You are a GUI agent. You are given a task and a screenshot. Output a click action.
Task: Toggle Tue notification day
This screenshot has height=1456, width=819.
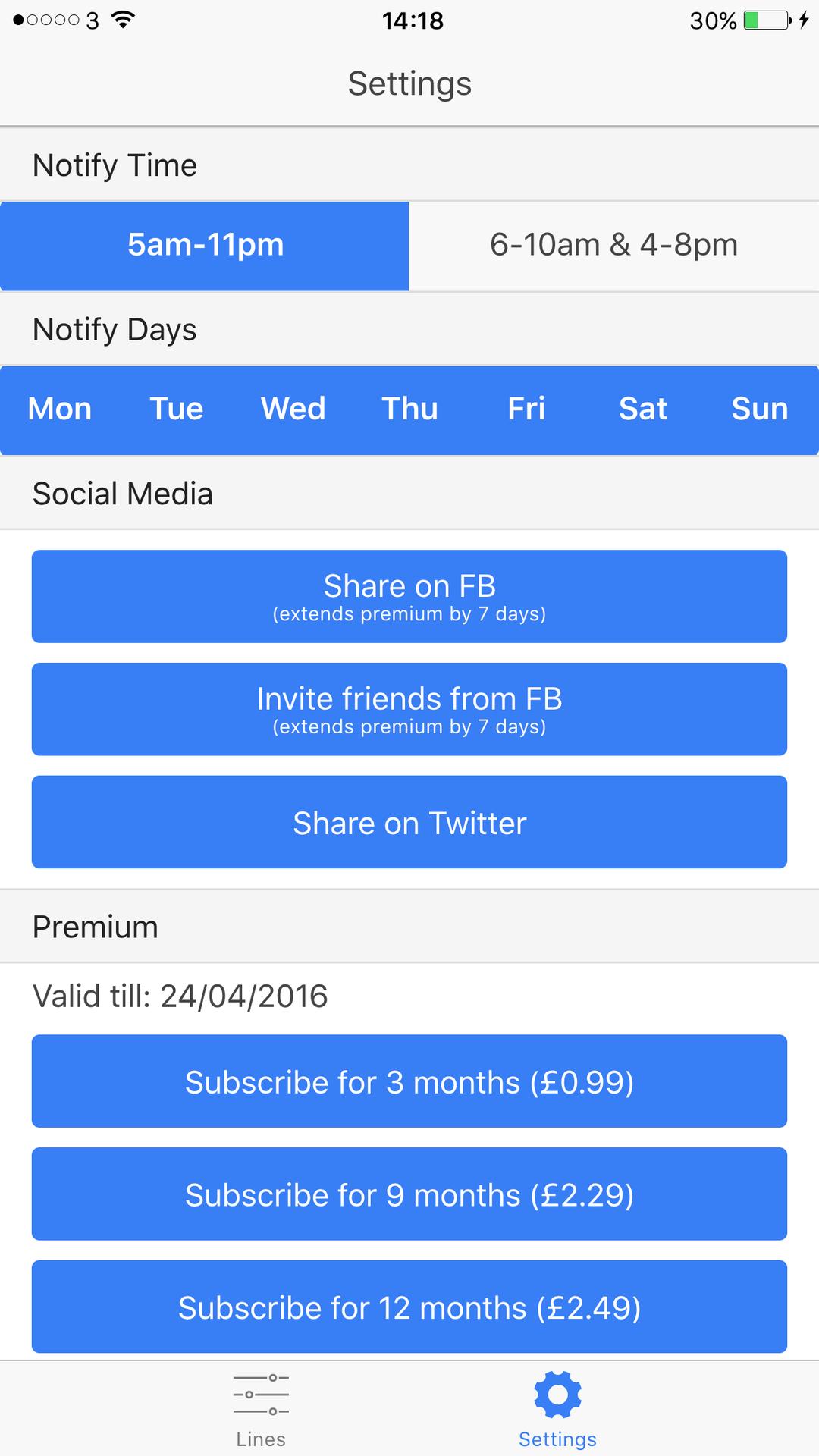pos(176,409)
